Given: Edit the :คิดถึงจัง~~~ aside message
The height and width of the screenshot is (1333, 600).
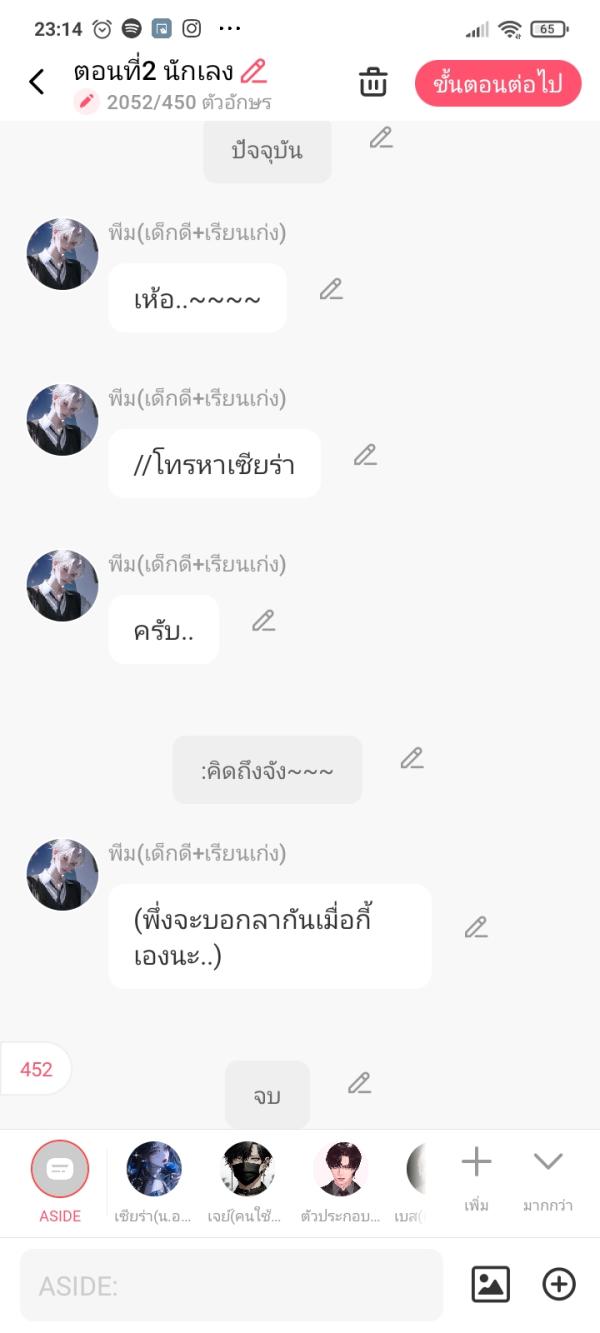Looking at the screenshot, I should 412,759.
